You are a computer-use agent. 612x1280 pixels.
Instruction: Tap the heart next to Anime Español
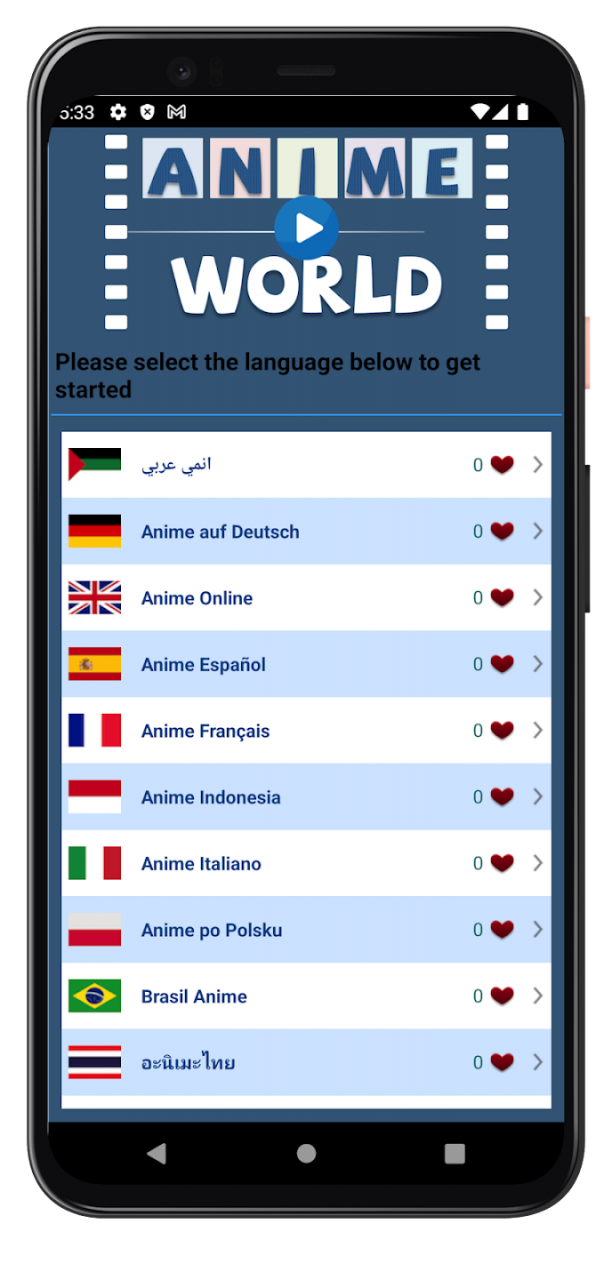point(502,664)
